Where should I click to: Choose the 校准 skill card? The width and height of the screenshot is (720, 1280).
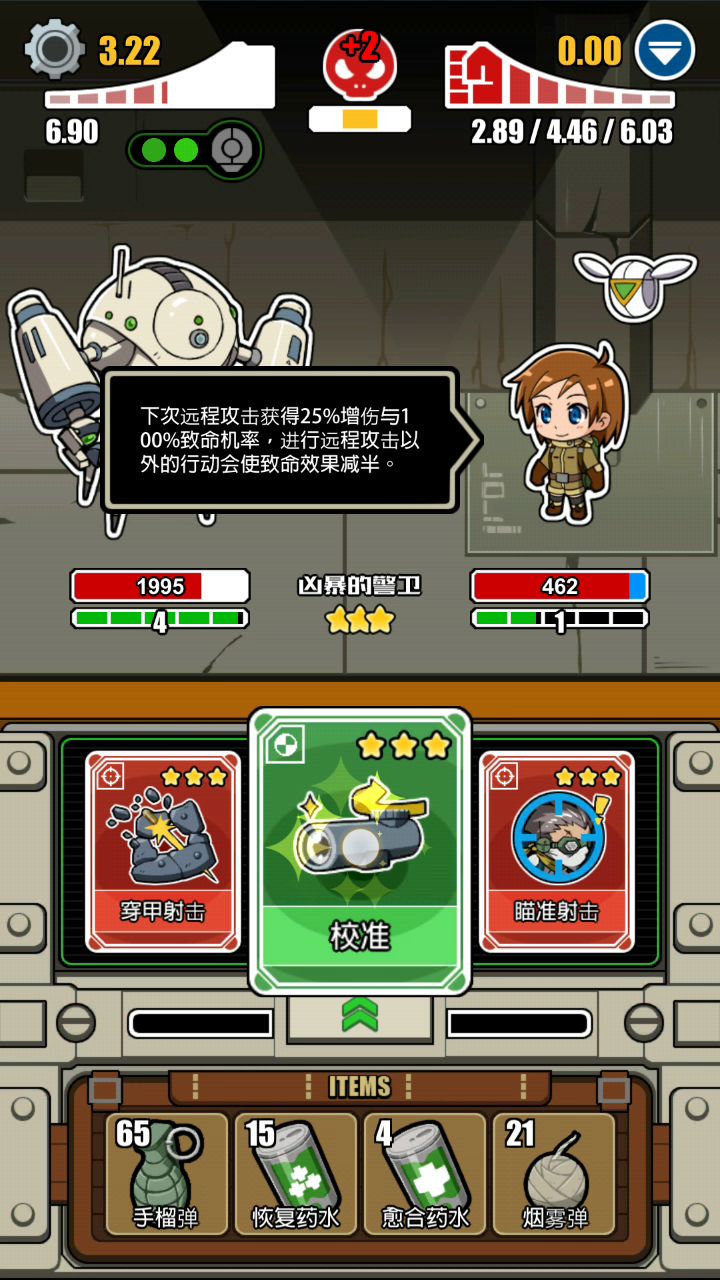coord(360,852)
